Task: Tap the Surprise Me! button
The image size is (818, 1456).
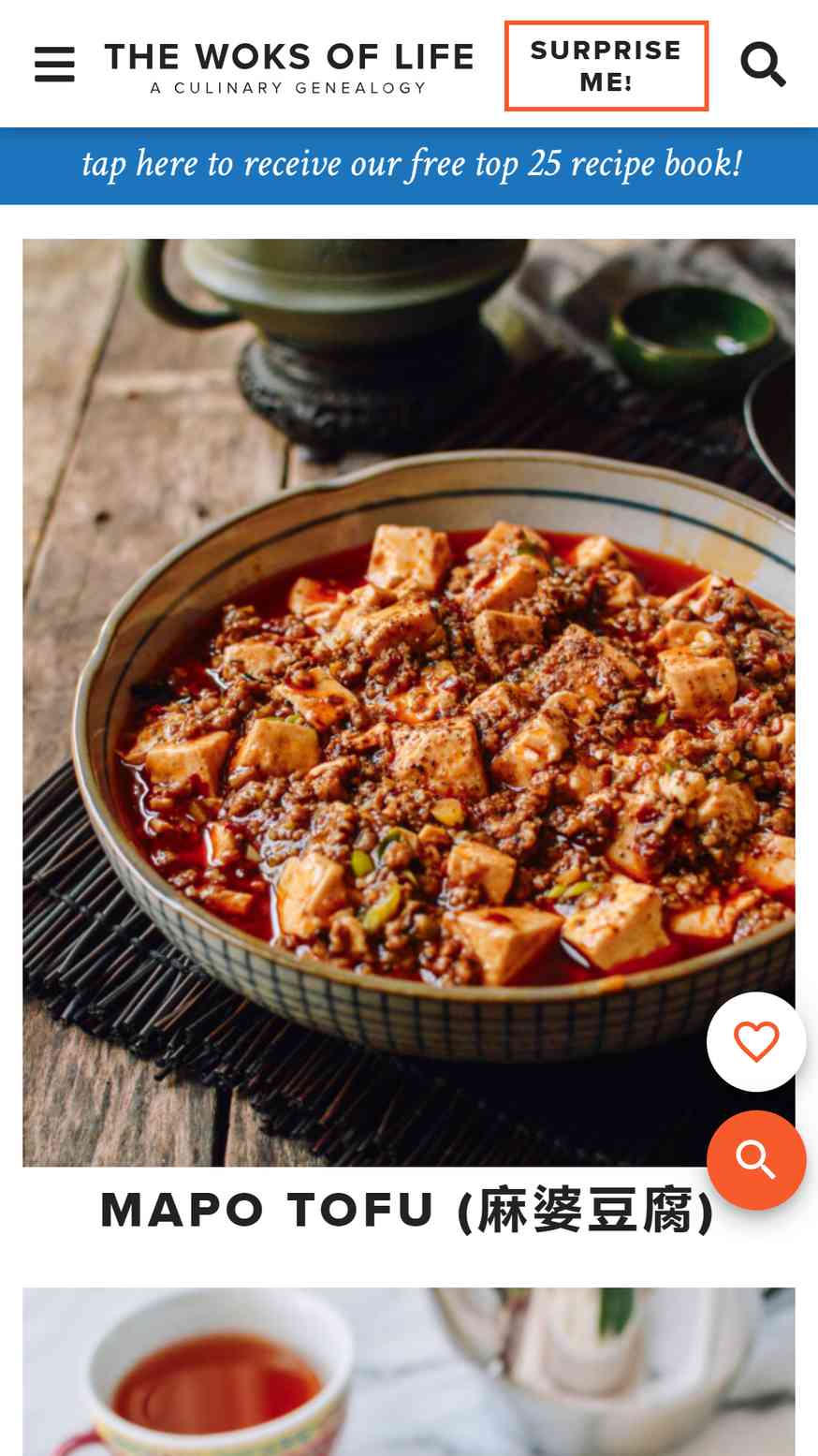Action: pyautogui.click(x=606, y=66)
